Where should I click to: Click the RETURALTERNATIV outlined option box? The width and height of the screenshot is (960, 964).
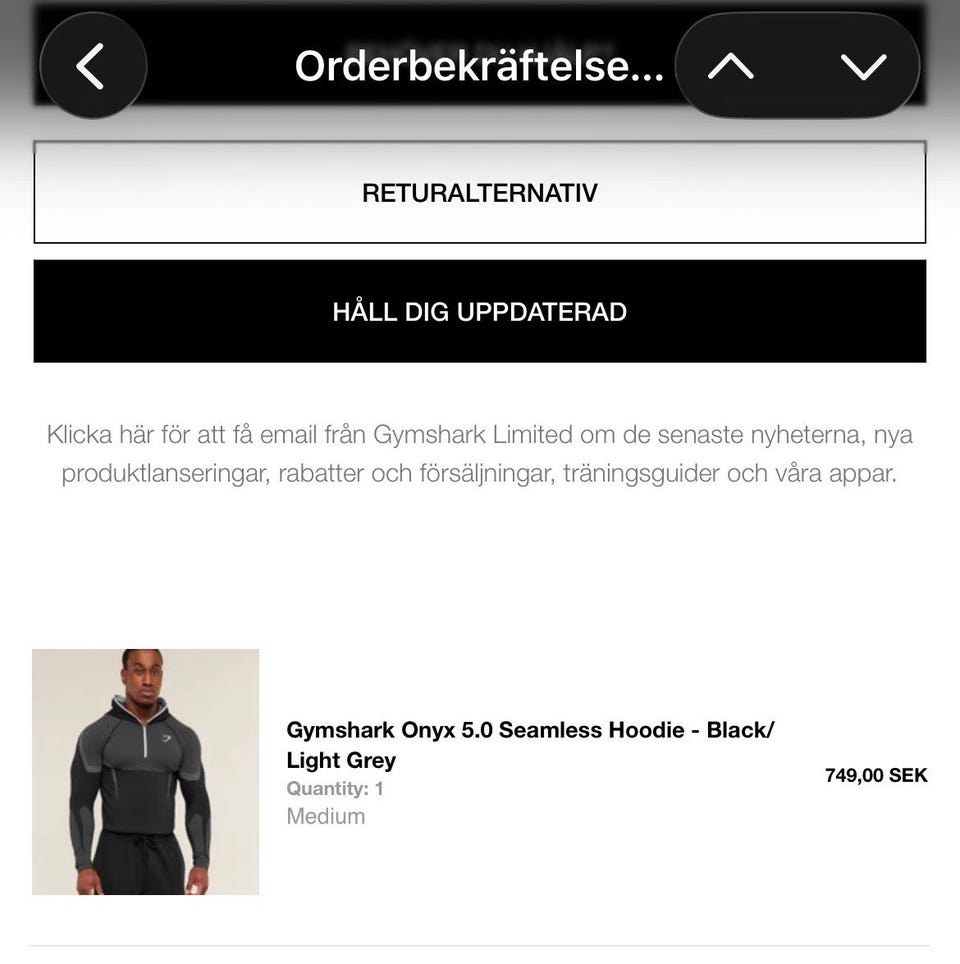480,193
